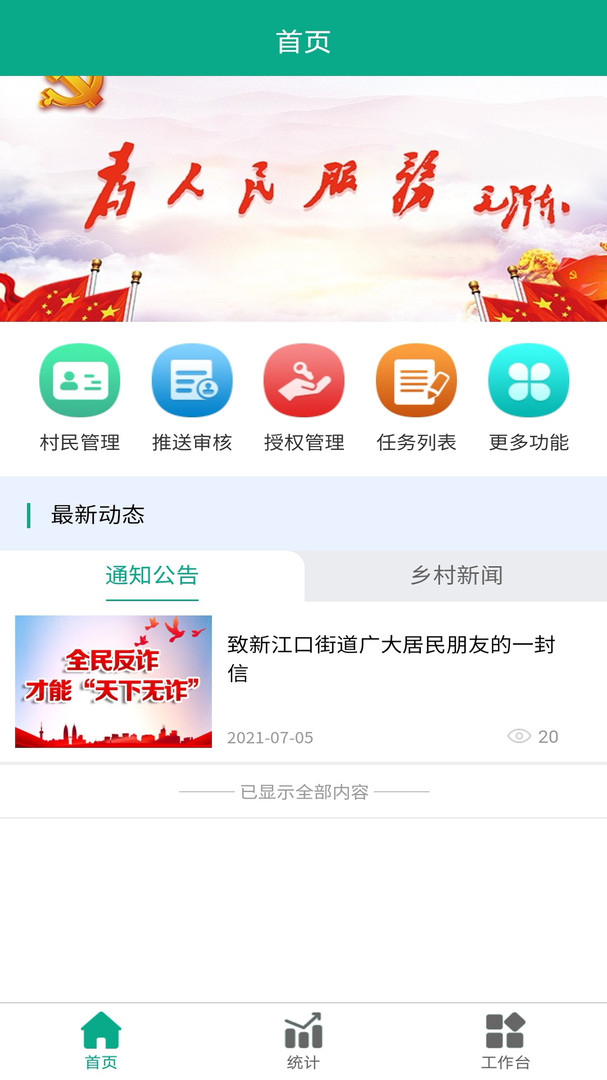This screenshot has width=607, height=1080.
Task: Go to 授权管理 authorization management
Action: pyautogui.click(x=304, y=397)
